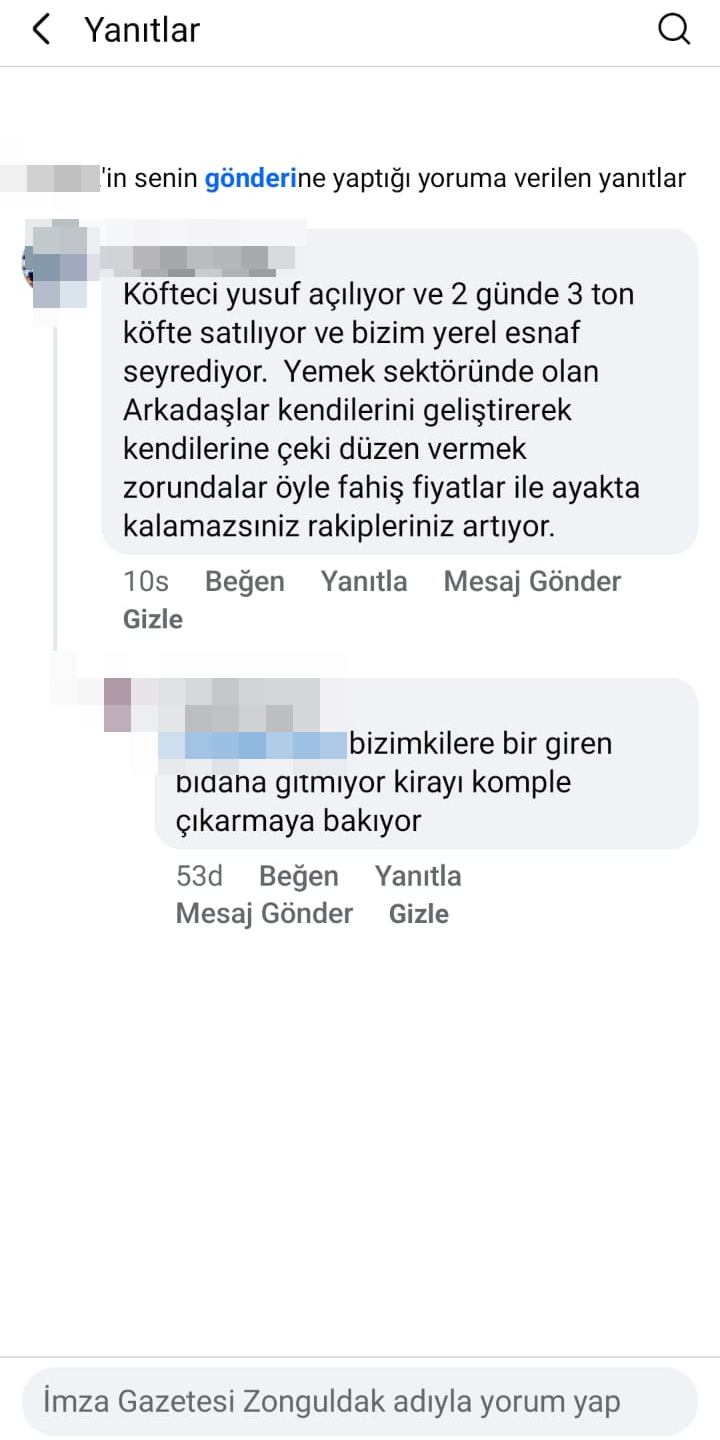This screenshot has height=1440, width=720.
Task: Like the comment about Köfteci Yusuf
Action: point(245,582)
